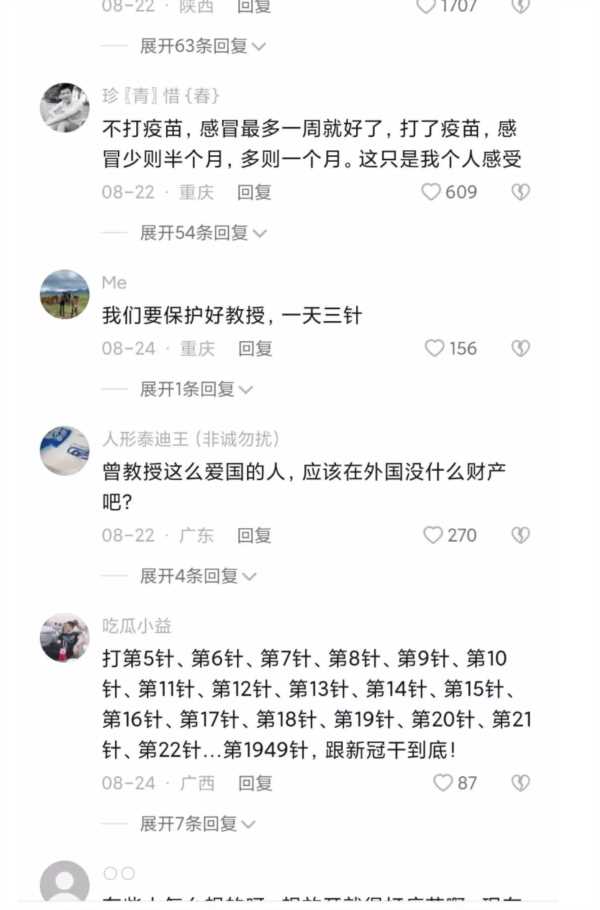
Task: Dislike the comment by Me
Action: (520, 348)
